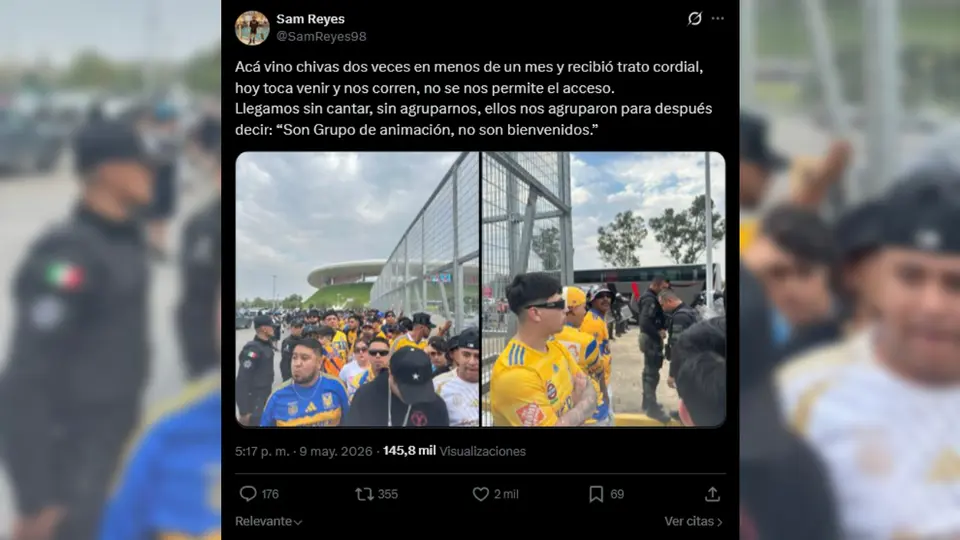Open the @SamReyes98 profile name link
Image resolution: width=960 pixels, height=540 pixels.
[x=321, y=37]
